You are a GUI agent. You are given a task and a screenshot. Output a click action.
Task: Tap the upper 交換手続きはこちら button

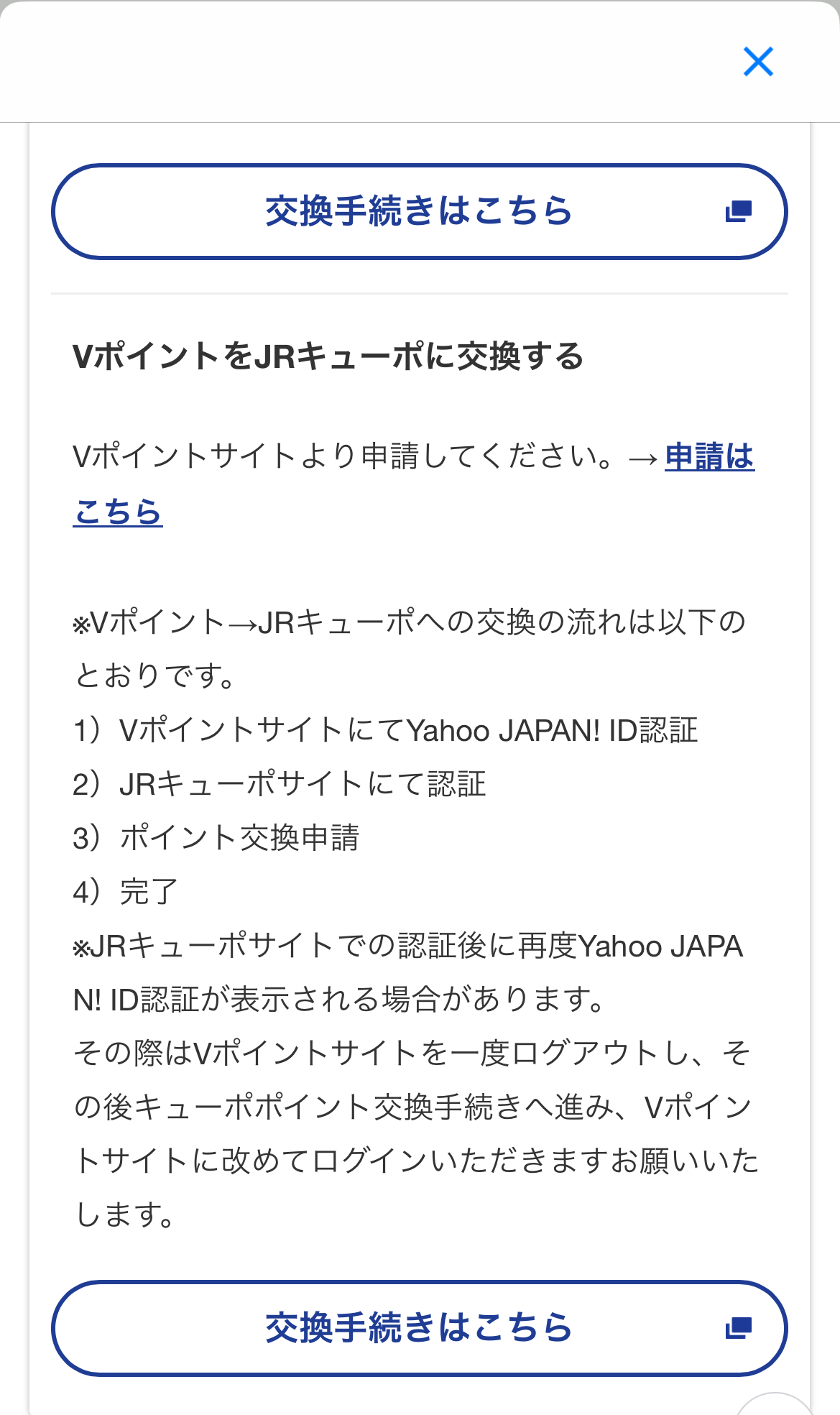coord(419,211)
